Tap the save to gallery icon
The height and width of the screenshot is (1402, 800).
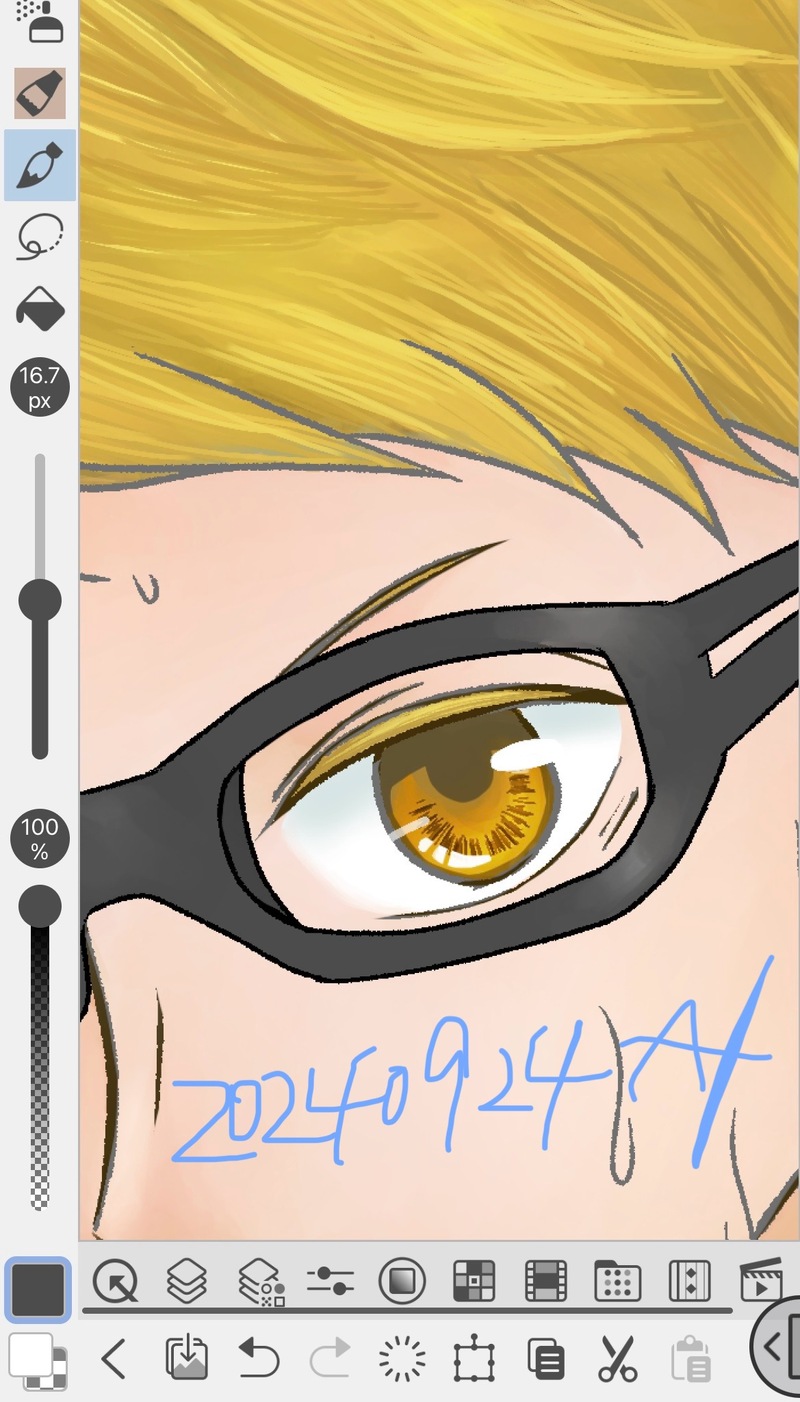pos(186,1359)
